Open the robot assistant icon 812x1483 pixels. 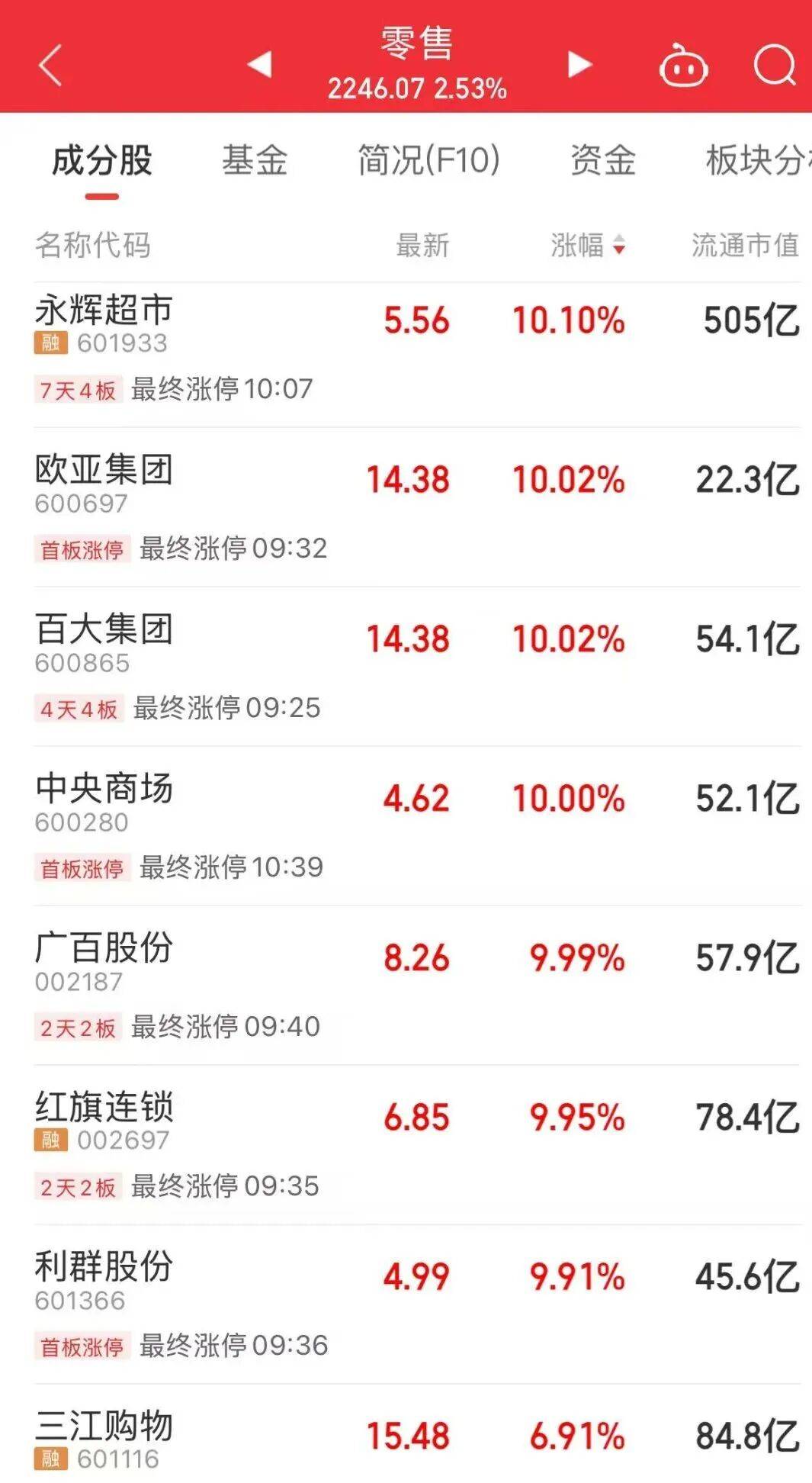[x=683, y=66]
